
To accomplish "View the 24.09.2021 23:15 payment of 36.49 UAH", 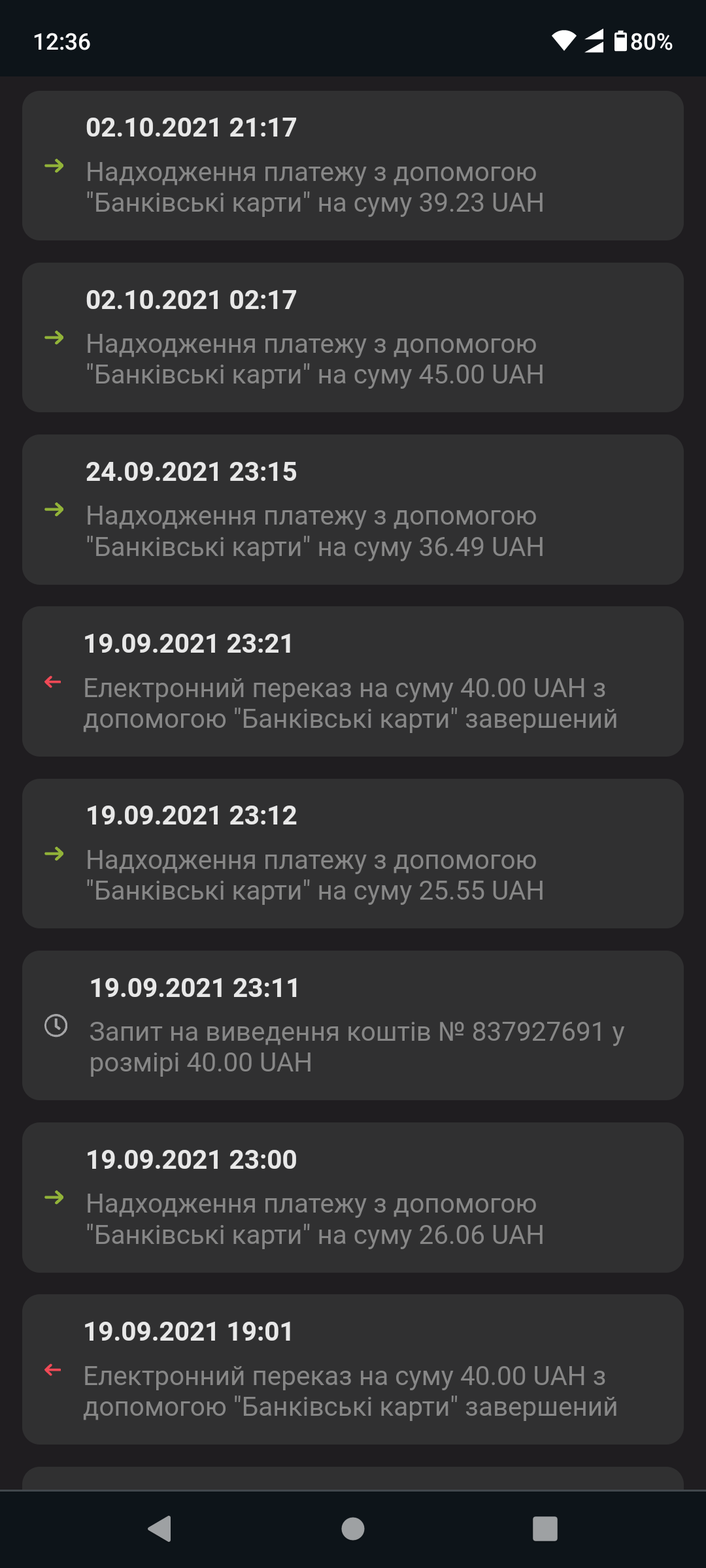I will [353, 510].
